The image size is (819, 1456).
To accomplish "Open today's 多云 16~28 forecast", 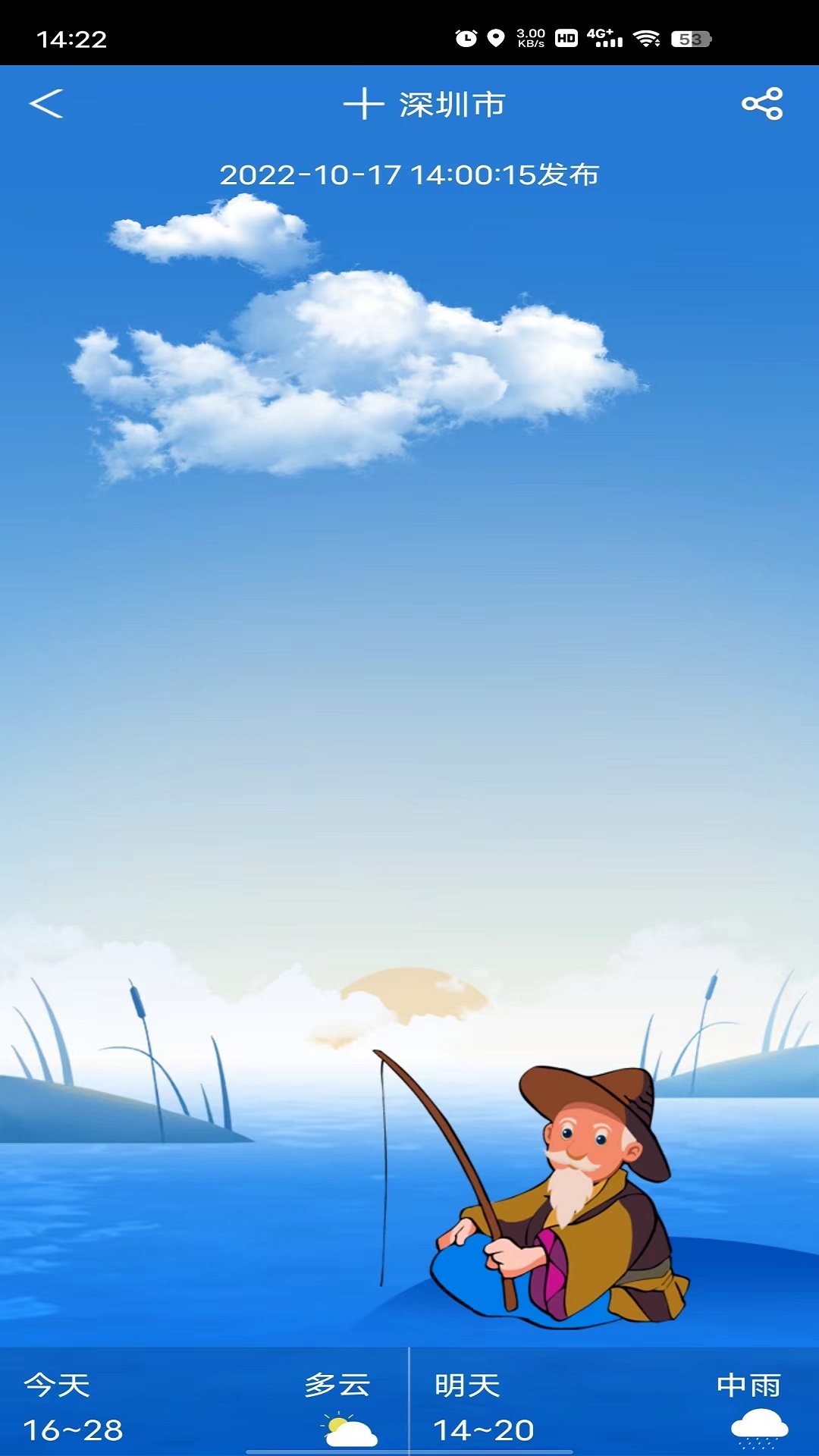I will point(202,1405).
